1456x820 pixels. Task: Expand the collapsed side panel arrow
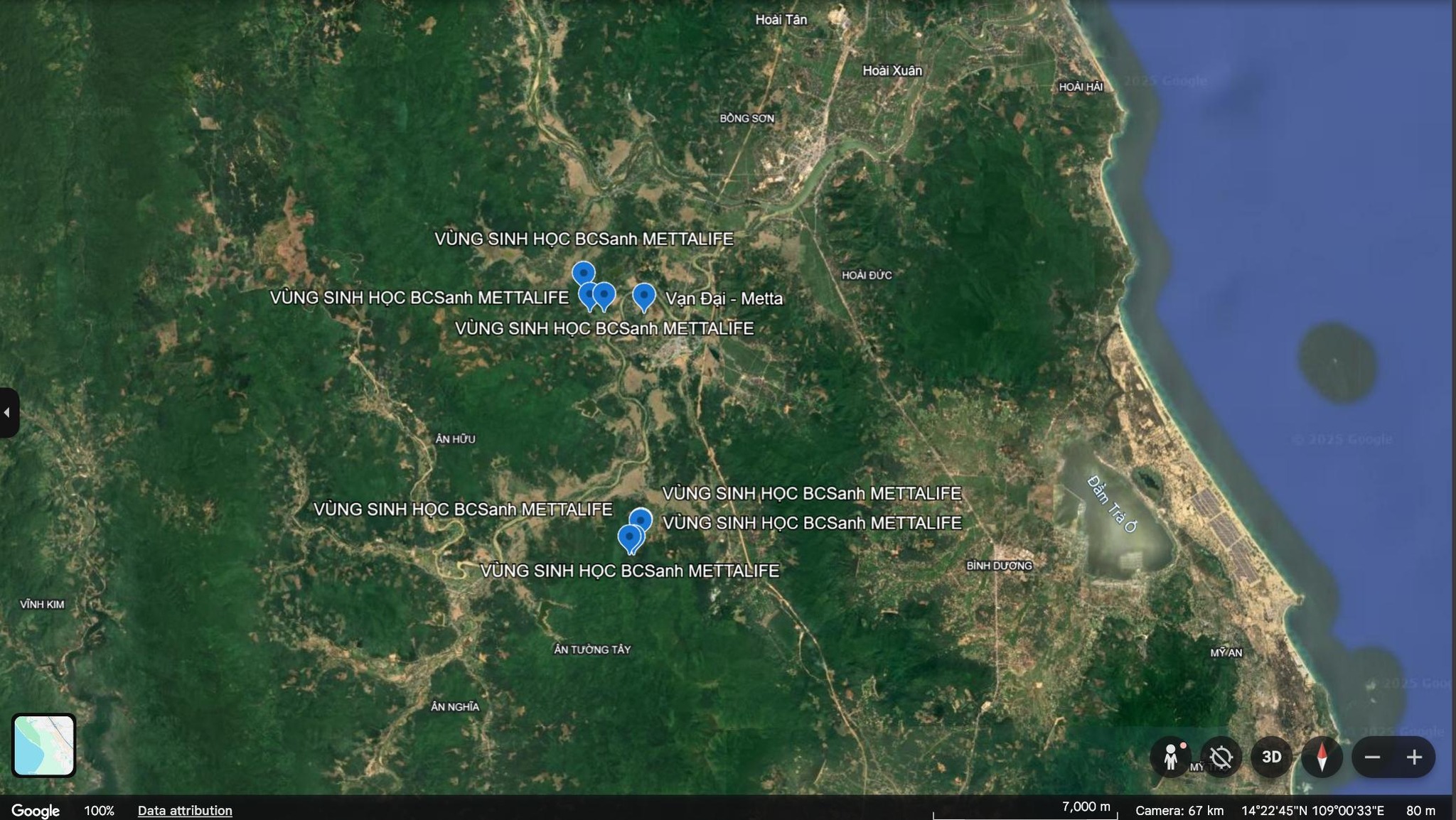tap(7, 412)
